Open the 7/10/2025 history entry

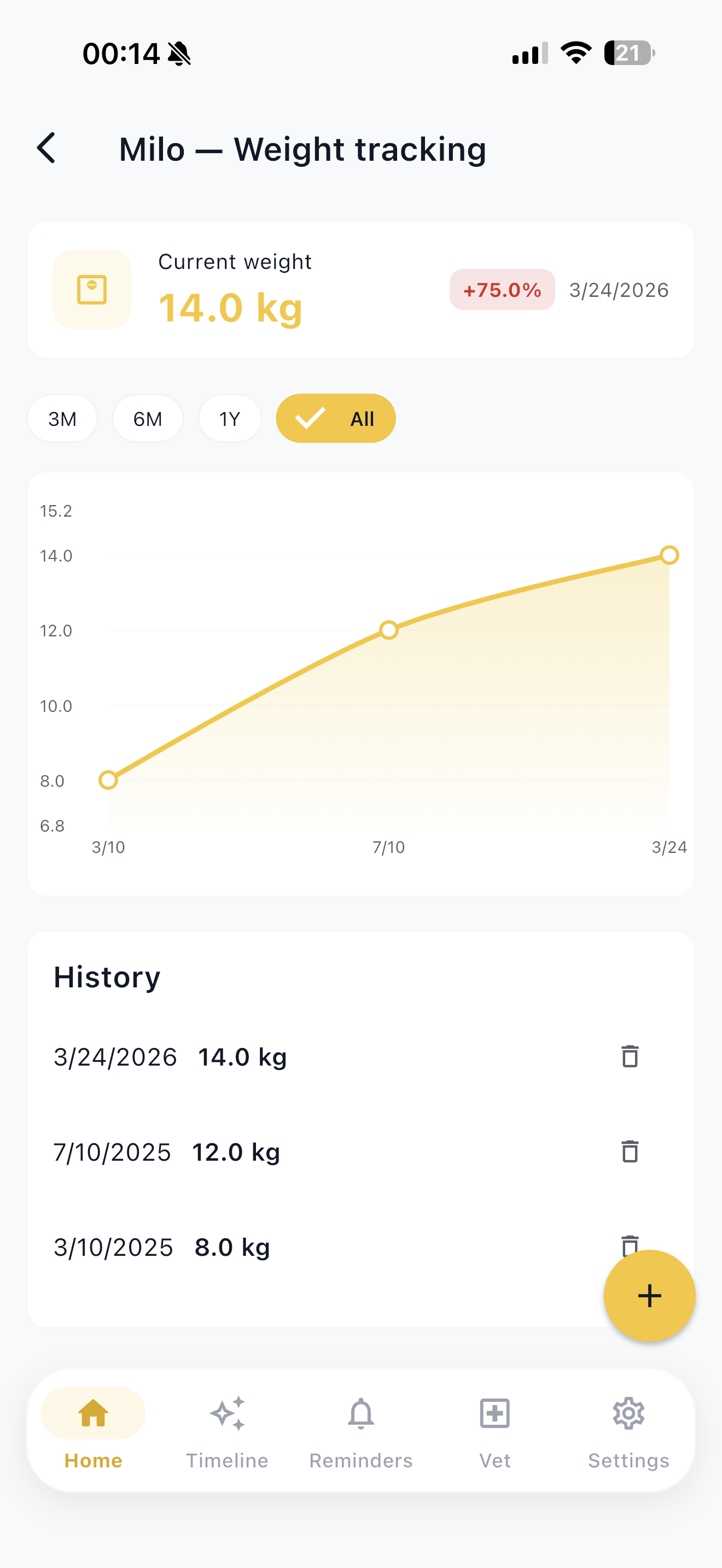click(x=166, y=1151)
